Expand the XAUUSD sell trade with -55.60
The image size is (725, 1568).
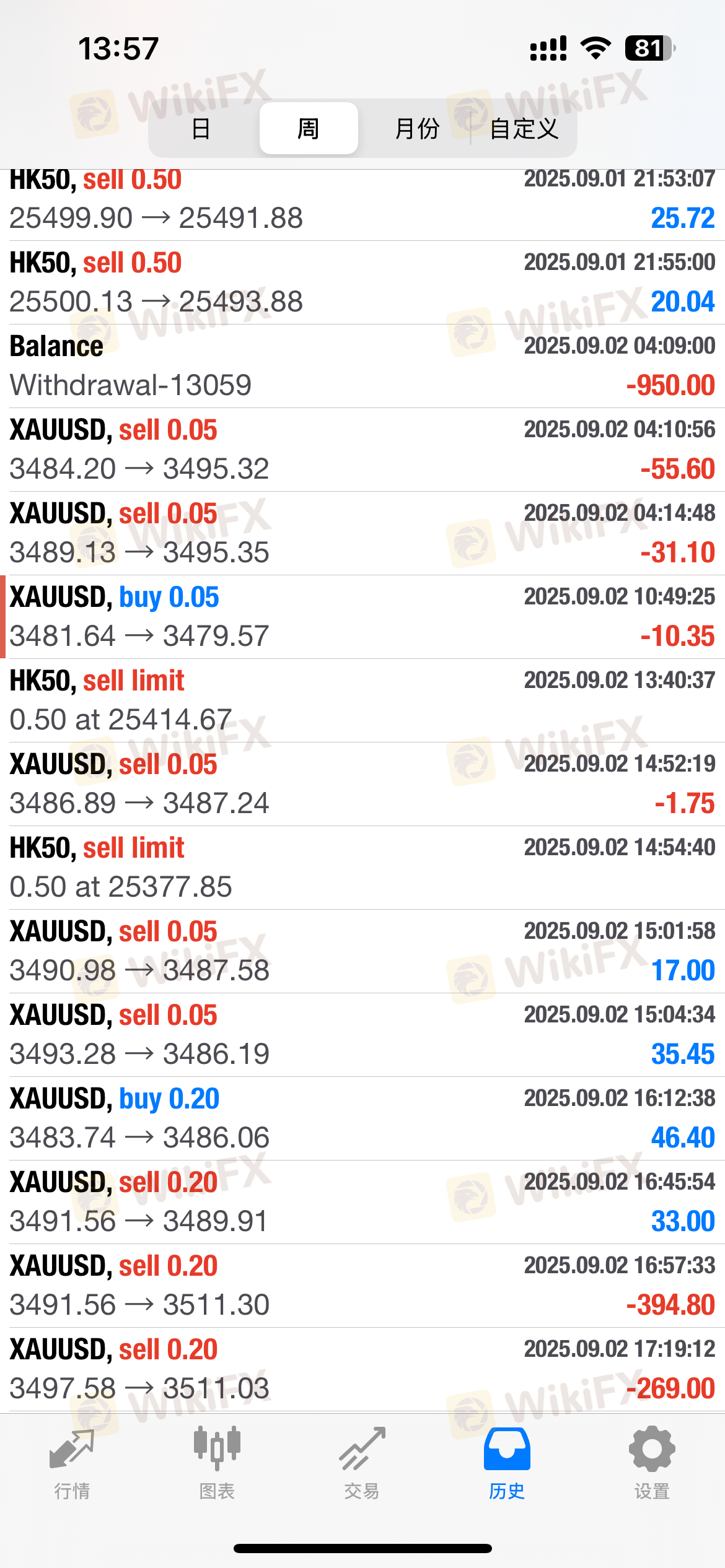[x=362, y=450]
